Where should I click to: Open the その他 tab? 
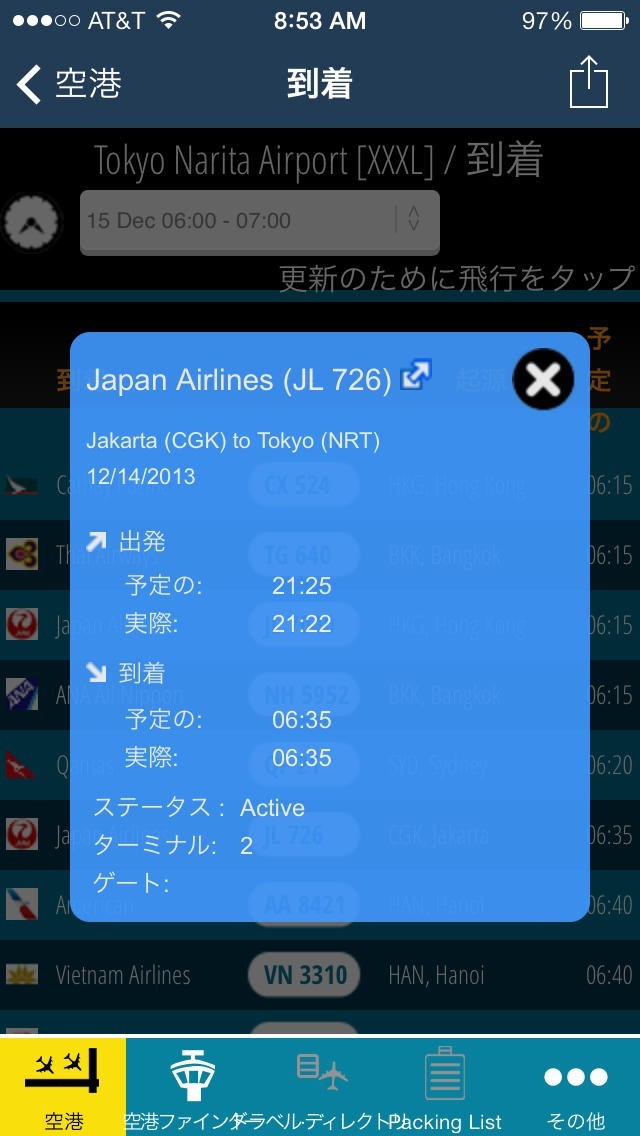click(576, 1086)
